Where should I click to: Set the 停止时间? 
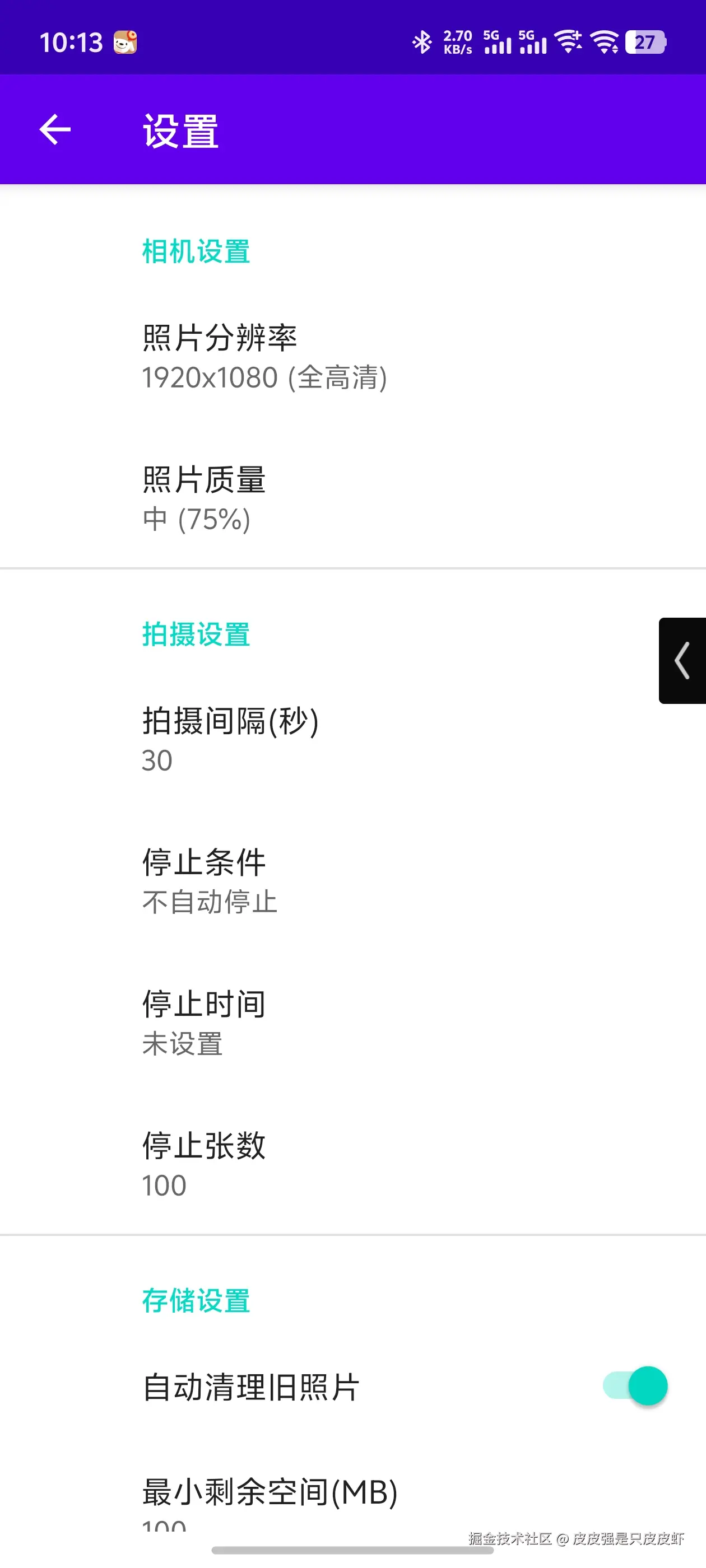pos(203,1023)
